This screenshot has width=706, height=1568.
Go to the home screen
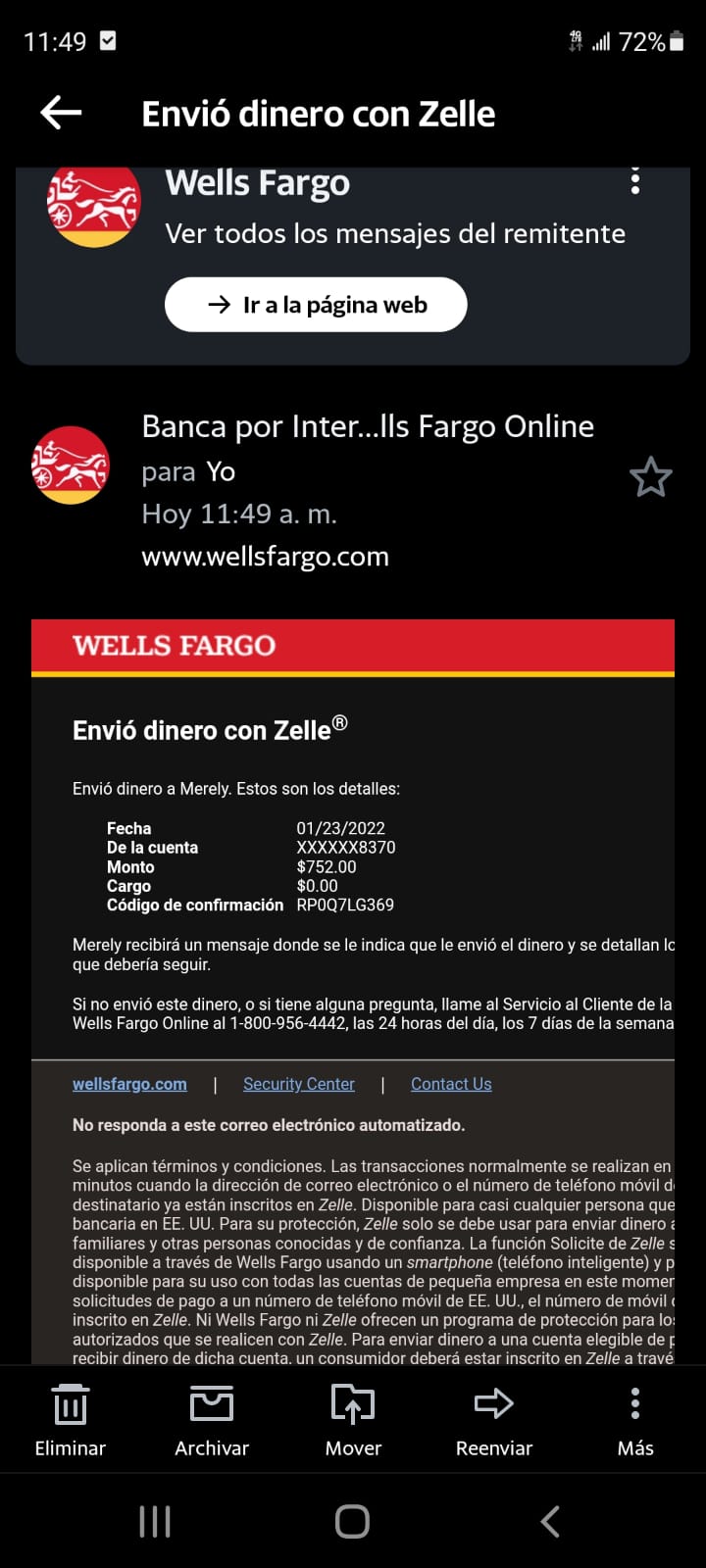coord(353,1521)
